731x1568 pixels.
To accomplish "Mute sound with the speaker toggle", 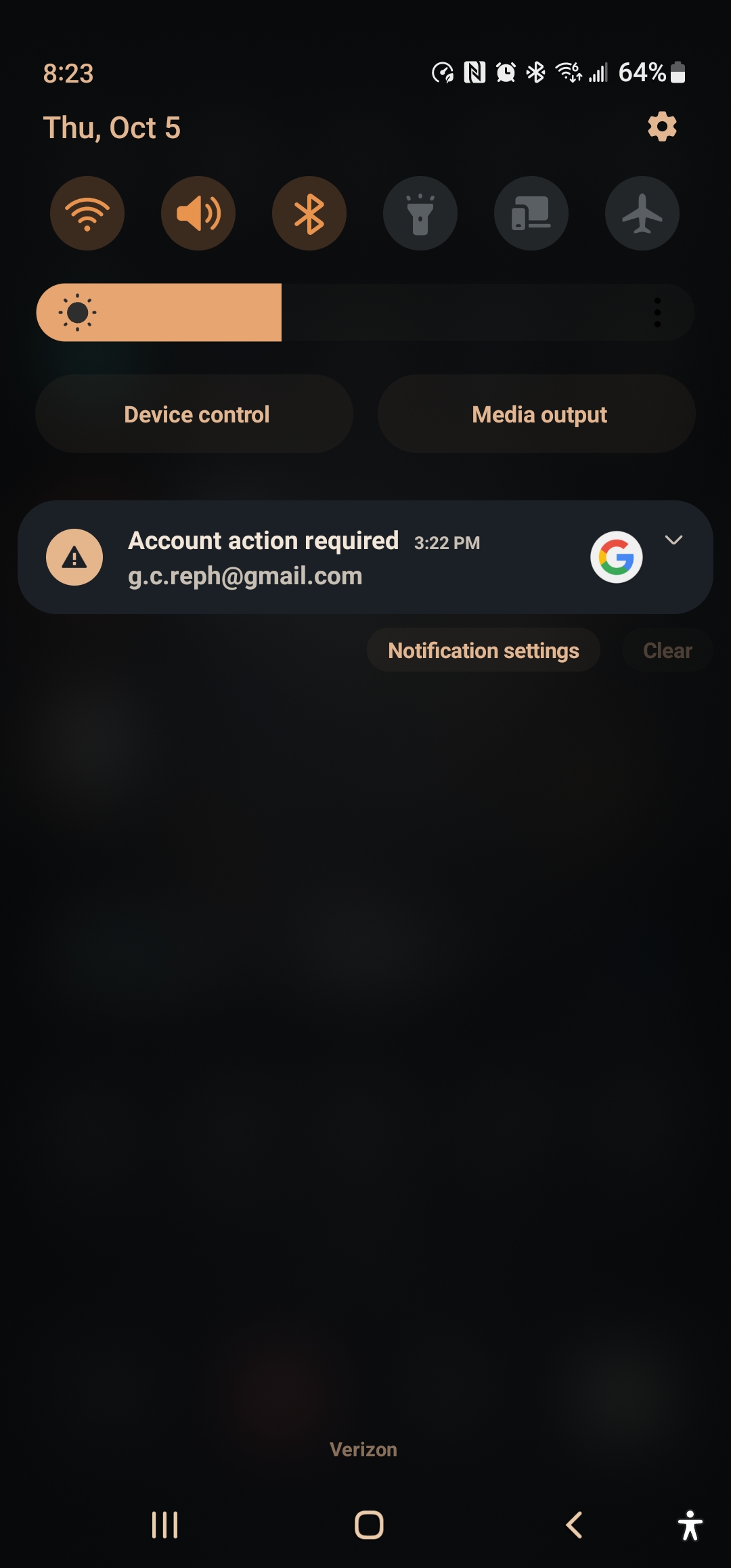I will [198, 214].
